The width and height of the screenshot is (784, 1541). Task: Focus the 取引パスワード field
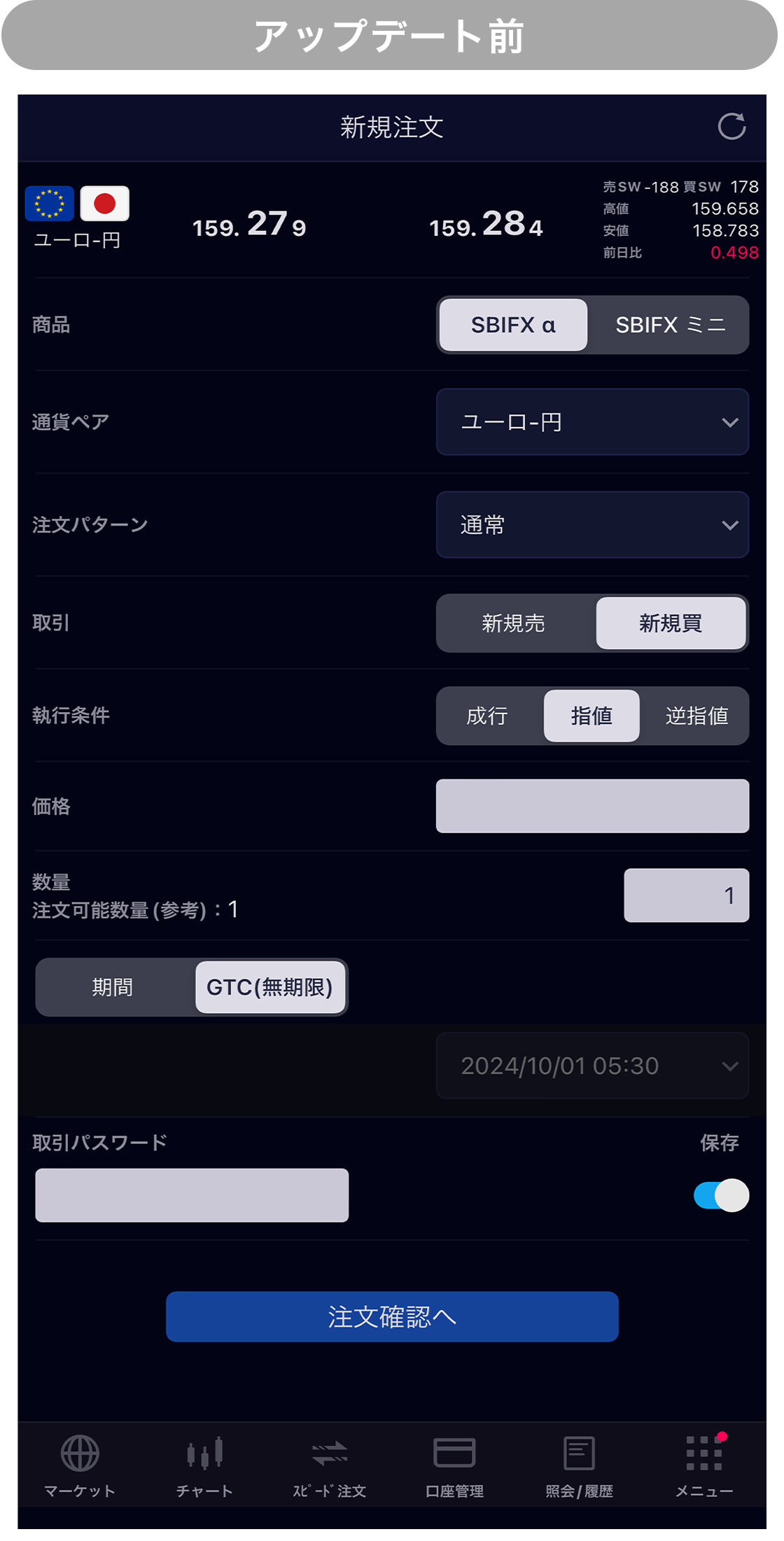[x=192, y=1195]
